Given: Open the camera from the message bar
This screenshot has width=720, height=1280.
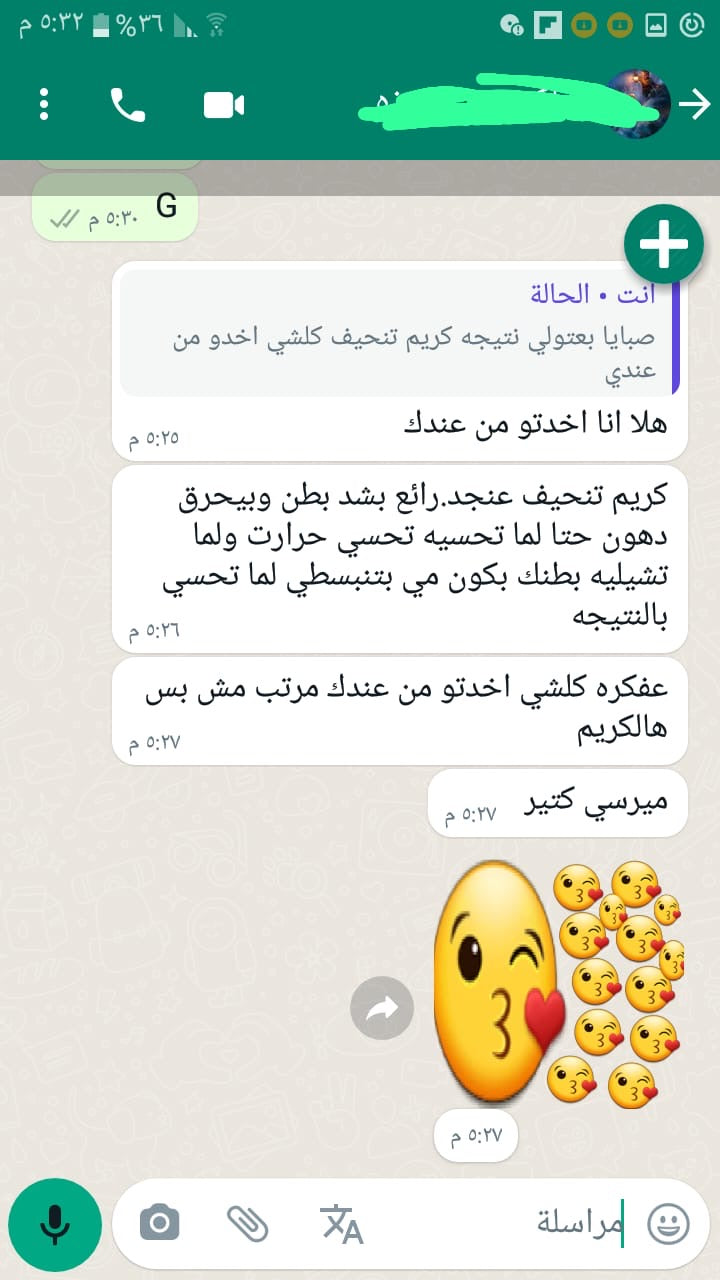Looking at the screenshot, I should pyautogui.click(x=160, y=1223).
